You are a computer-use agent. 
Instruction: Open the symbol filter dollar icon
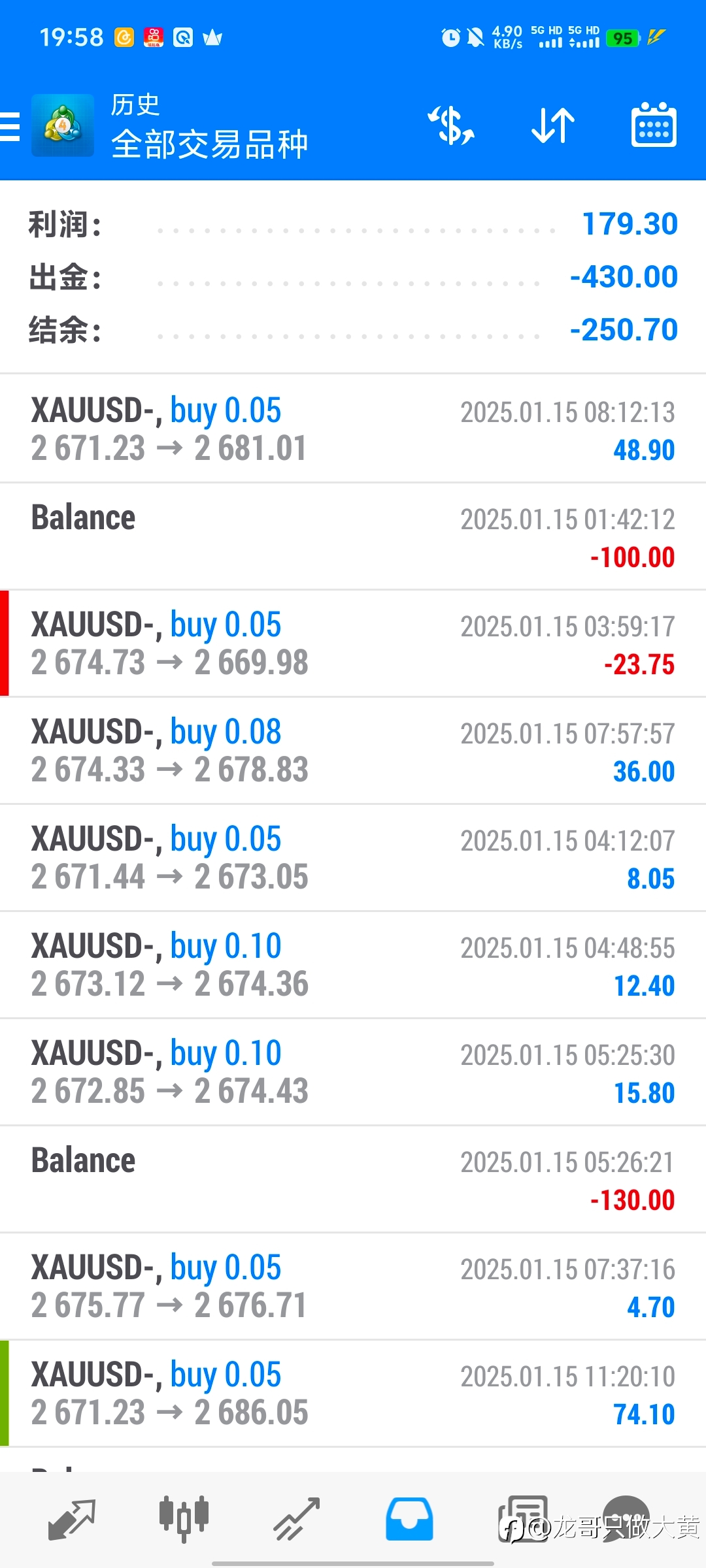point(451,125)
